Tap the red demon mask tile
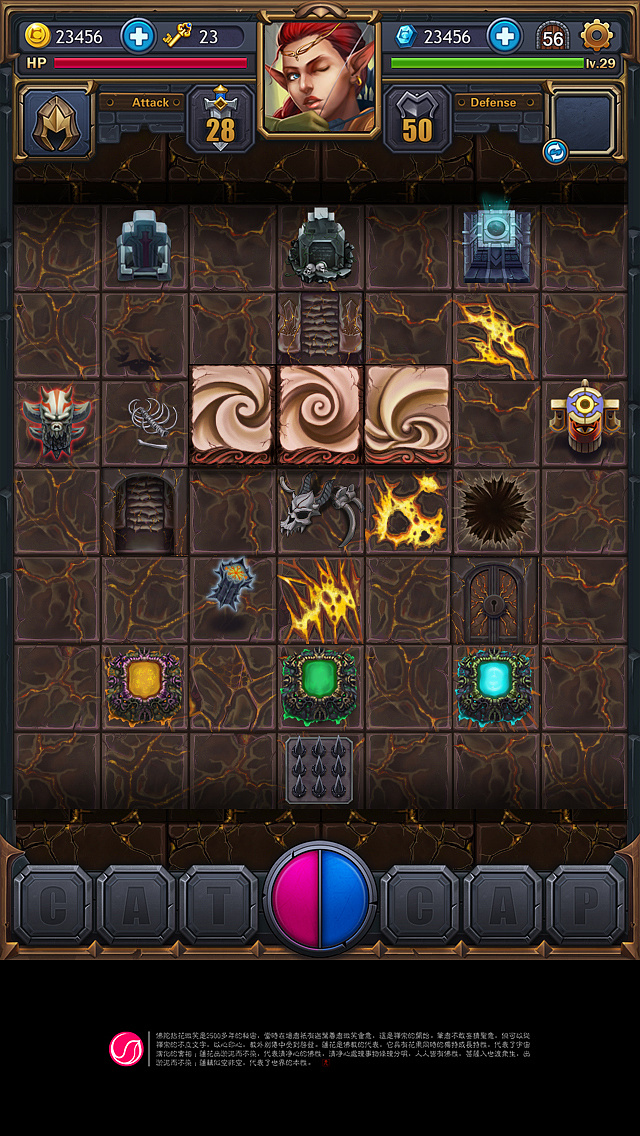Screen dimensions: 640x1136 coord(56,420)
